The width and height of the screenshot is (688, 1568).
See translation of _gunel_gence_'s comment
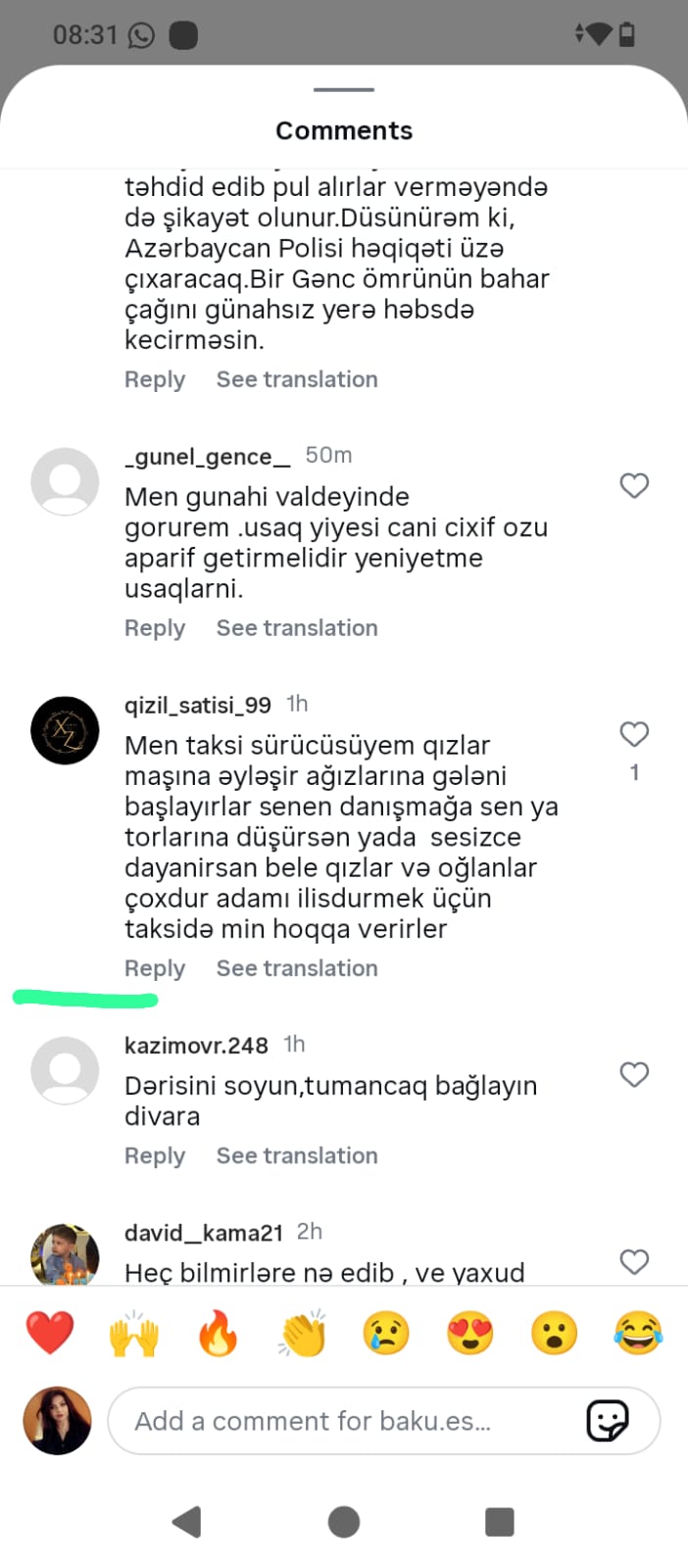point(297,628)
